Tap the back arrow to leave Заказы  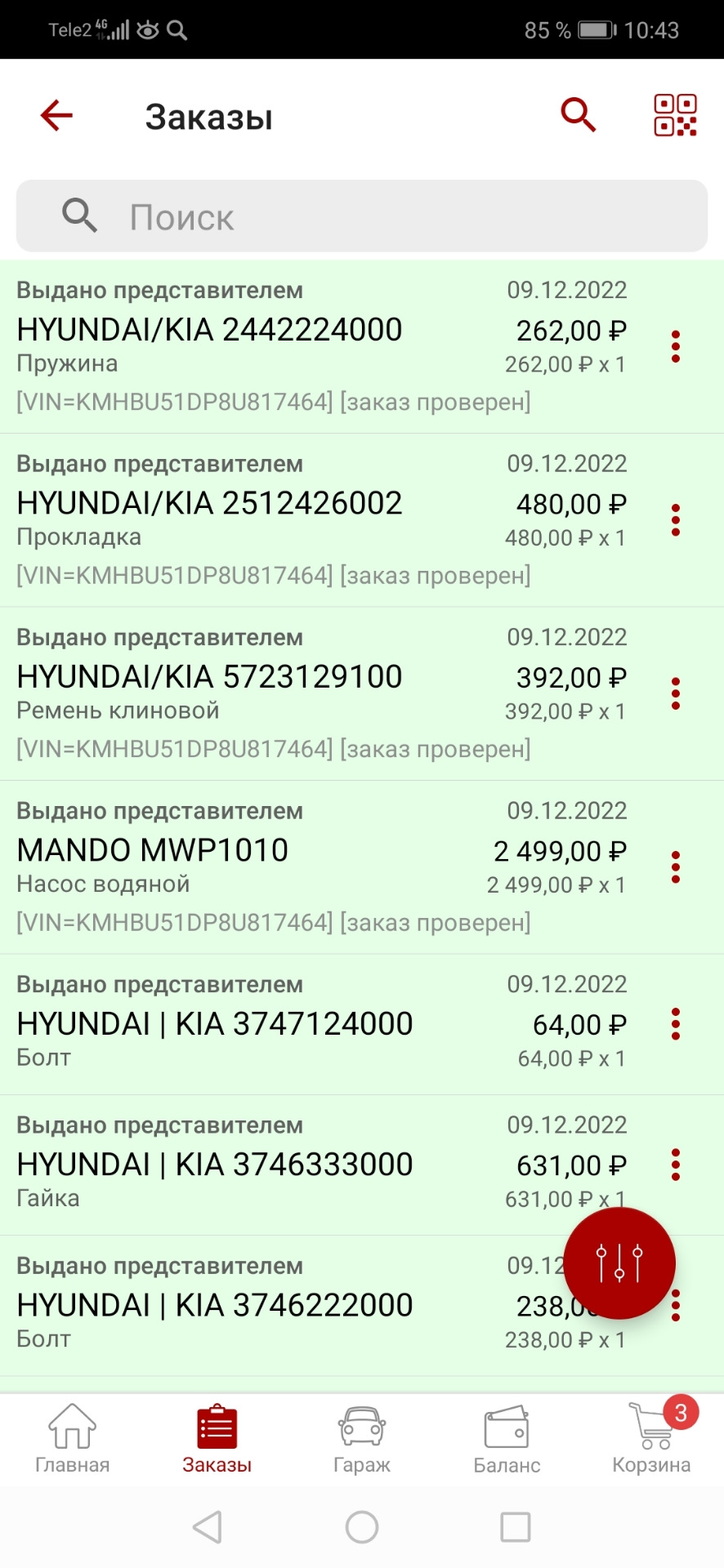pyautogui.click(x=55, y=115)
